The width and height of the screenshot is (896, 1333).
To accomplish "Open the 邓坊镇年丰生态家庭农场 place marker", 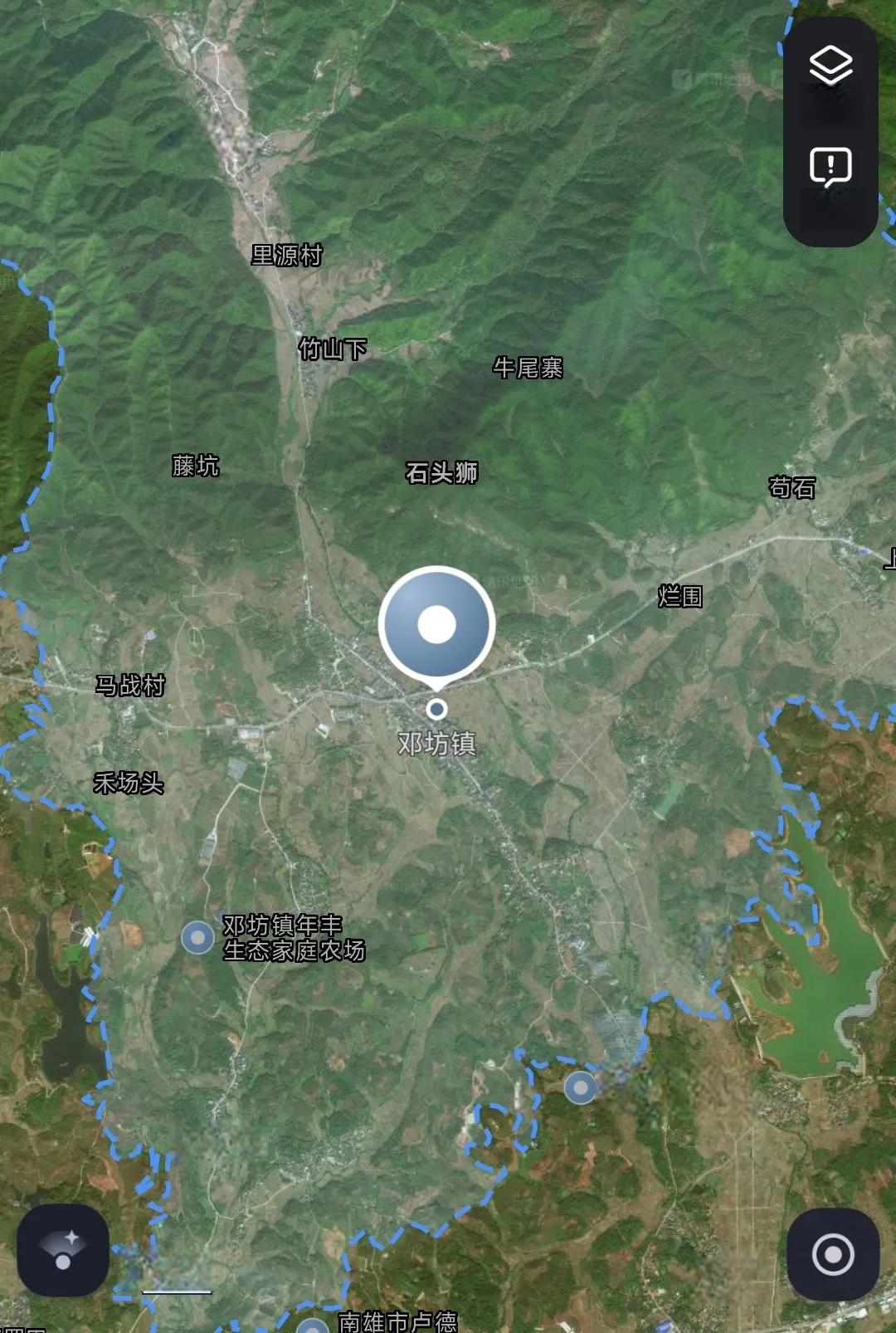I will [x=198, y=938].
